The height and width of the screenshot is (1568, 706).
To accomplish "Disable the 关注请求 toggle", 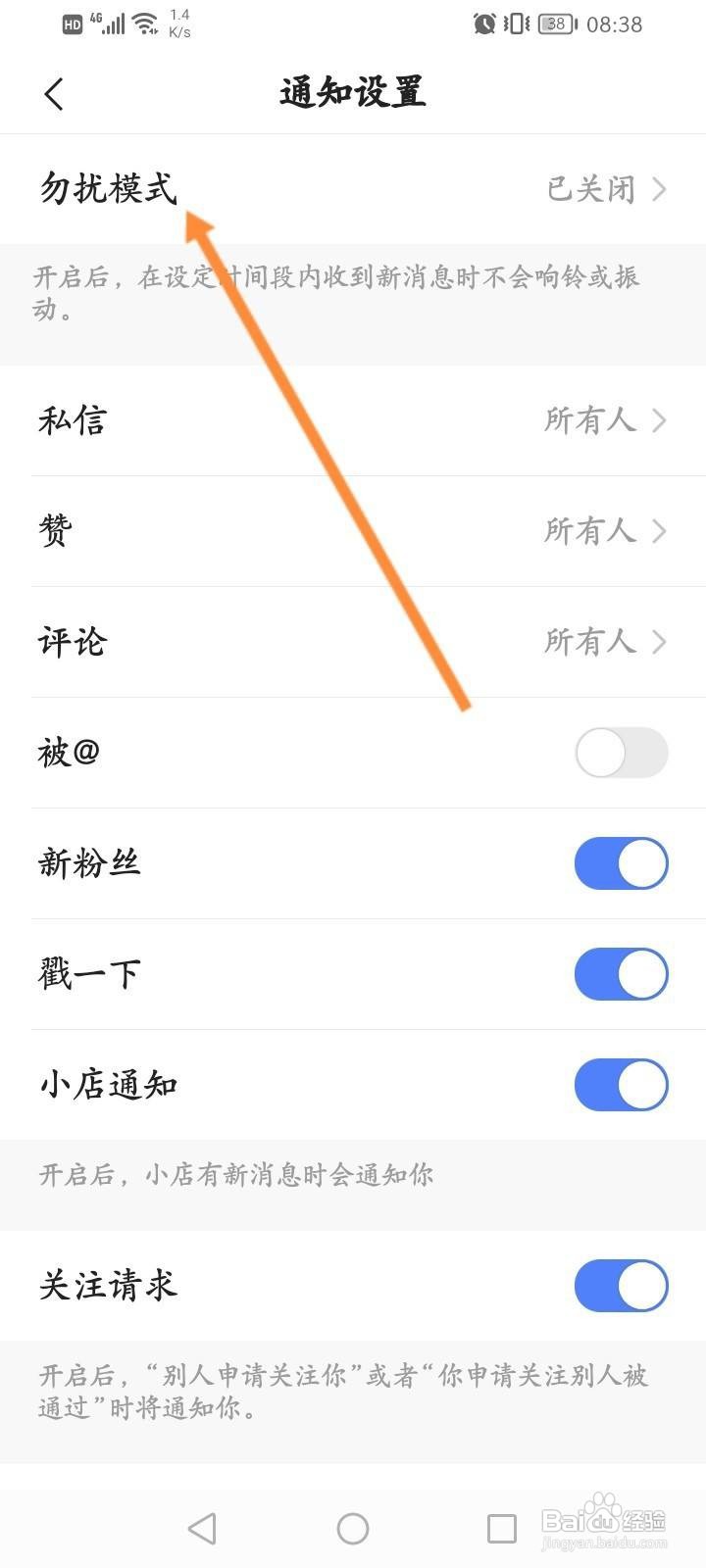I will 621,1286.
